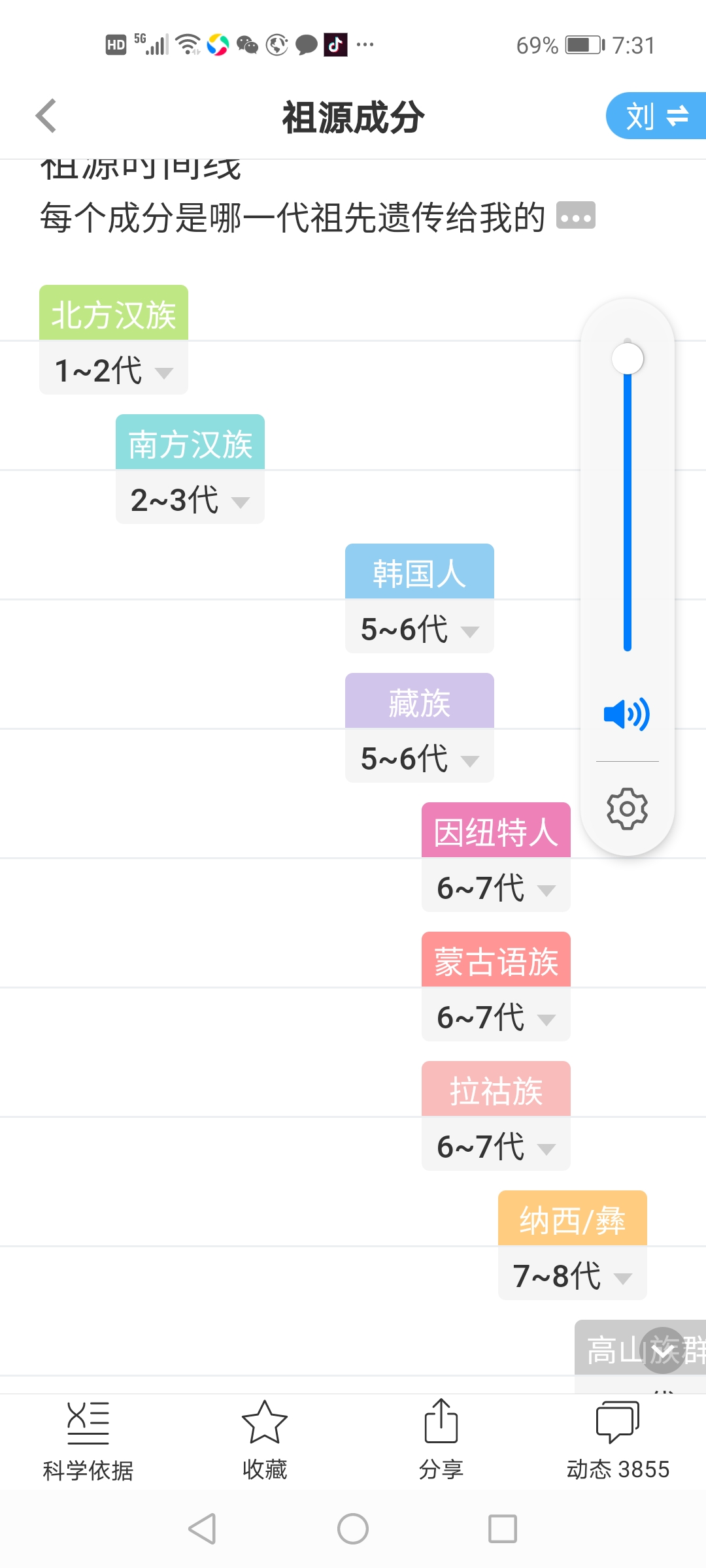706x1568 pixels.
Task: Tap the floating down-arrow button
Action: click(x=663, y=1350)
